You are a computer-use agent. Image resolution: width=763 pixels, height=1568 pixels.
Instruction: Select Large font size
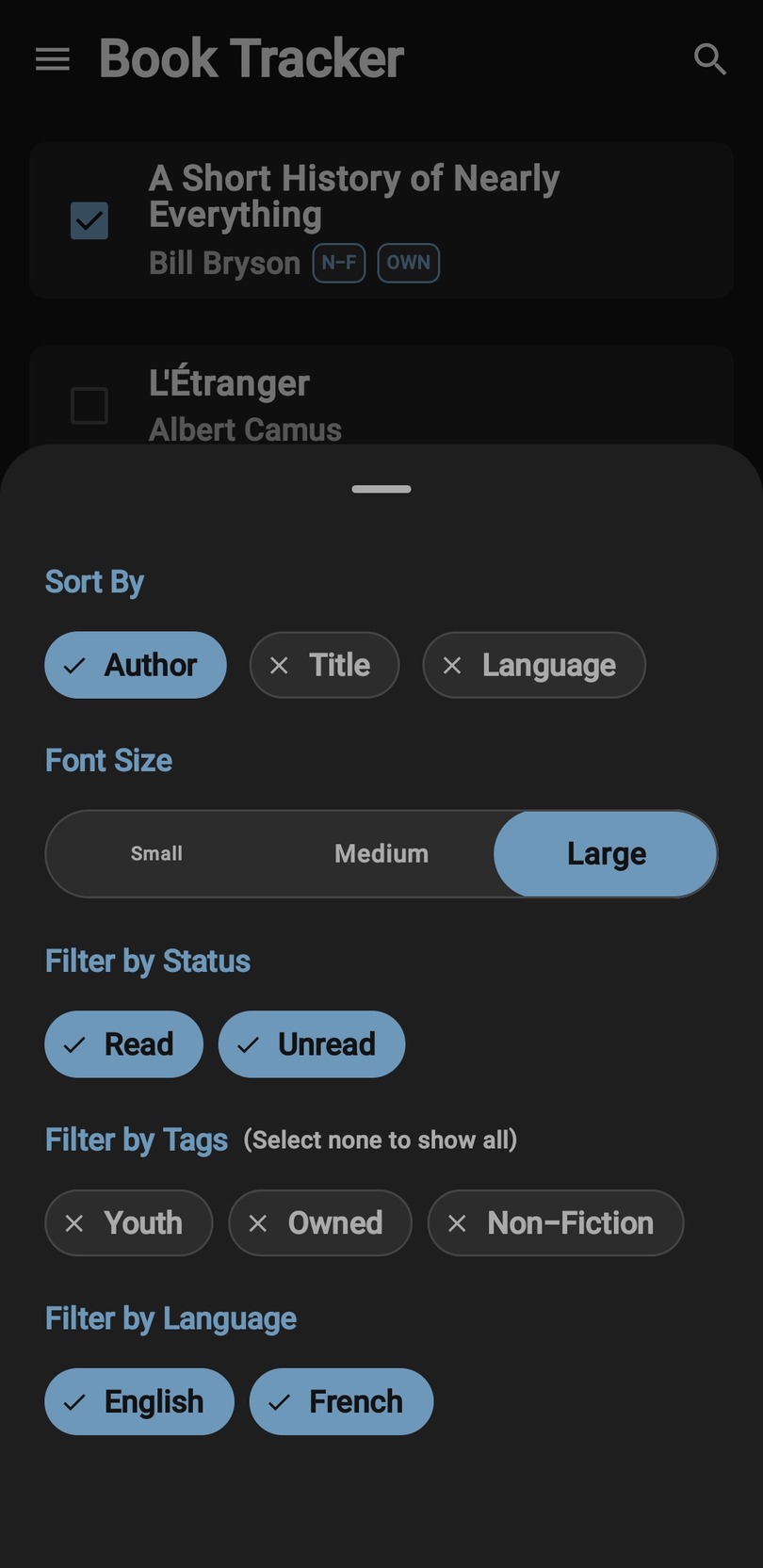tap(606, 854)
